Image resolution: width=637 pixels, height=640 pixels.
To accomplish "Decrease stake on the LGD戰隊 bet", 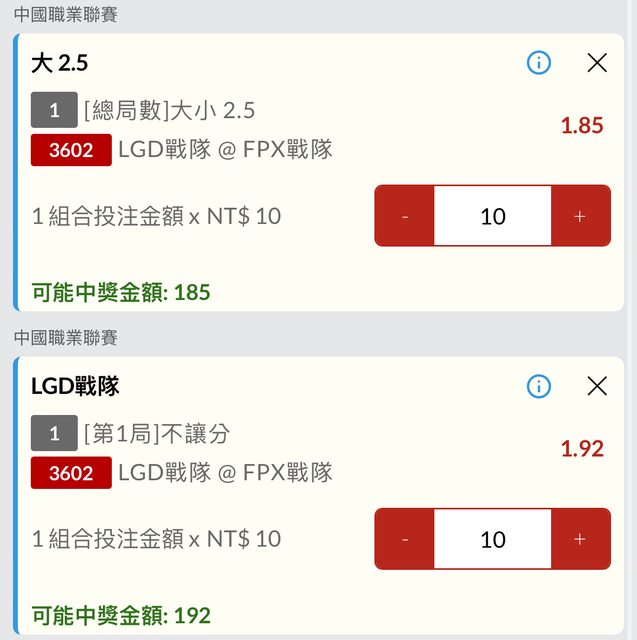I will pos(405,539).
